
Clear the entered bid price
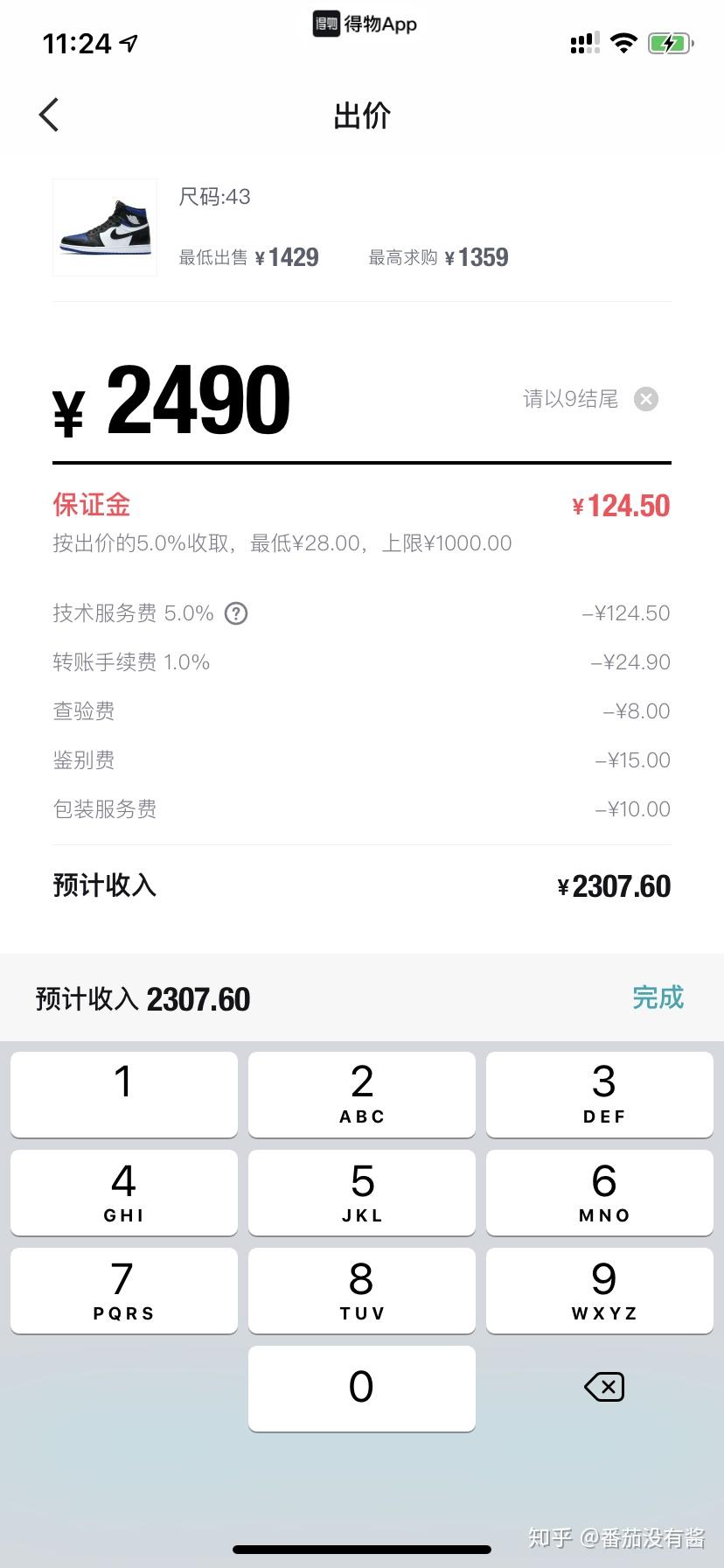646,399
